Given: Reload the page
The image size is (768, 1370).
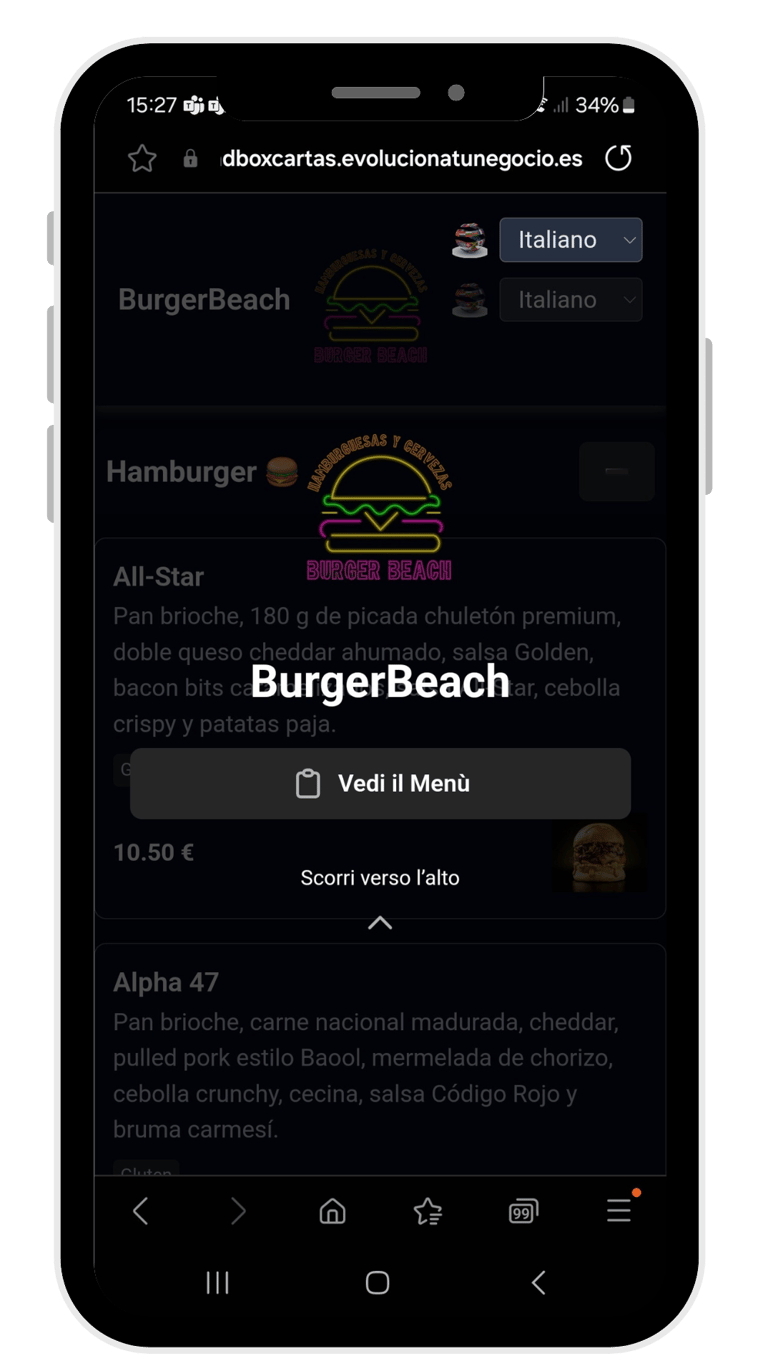Looking at the screenshot, I should (619, 158).
